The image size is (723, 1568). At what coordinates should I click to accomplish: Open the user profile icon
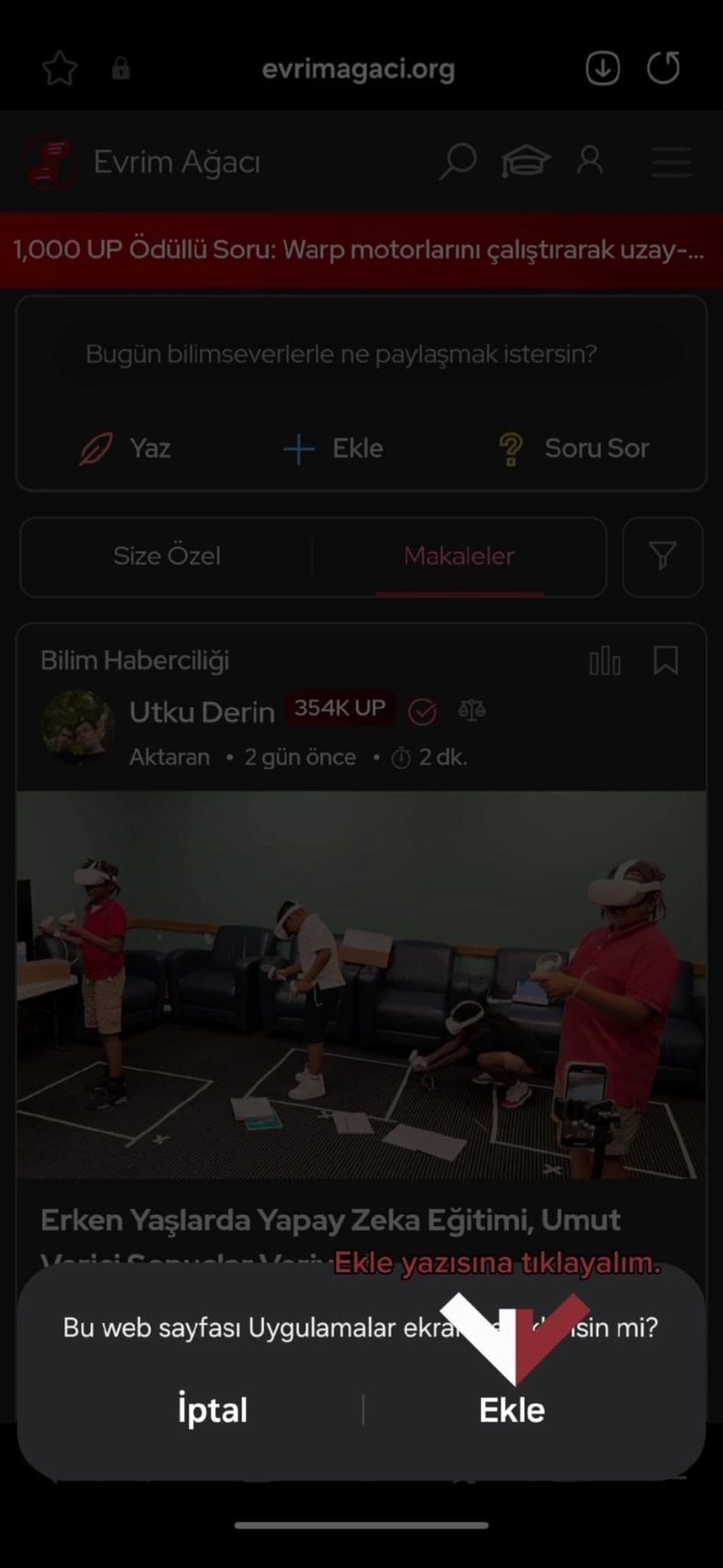click(590, 160)
